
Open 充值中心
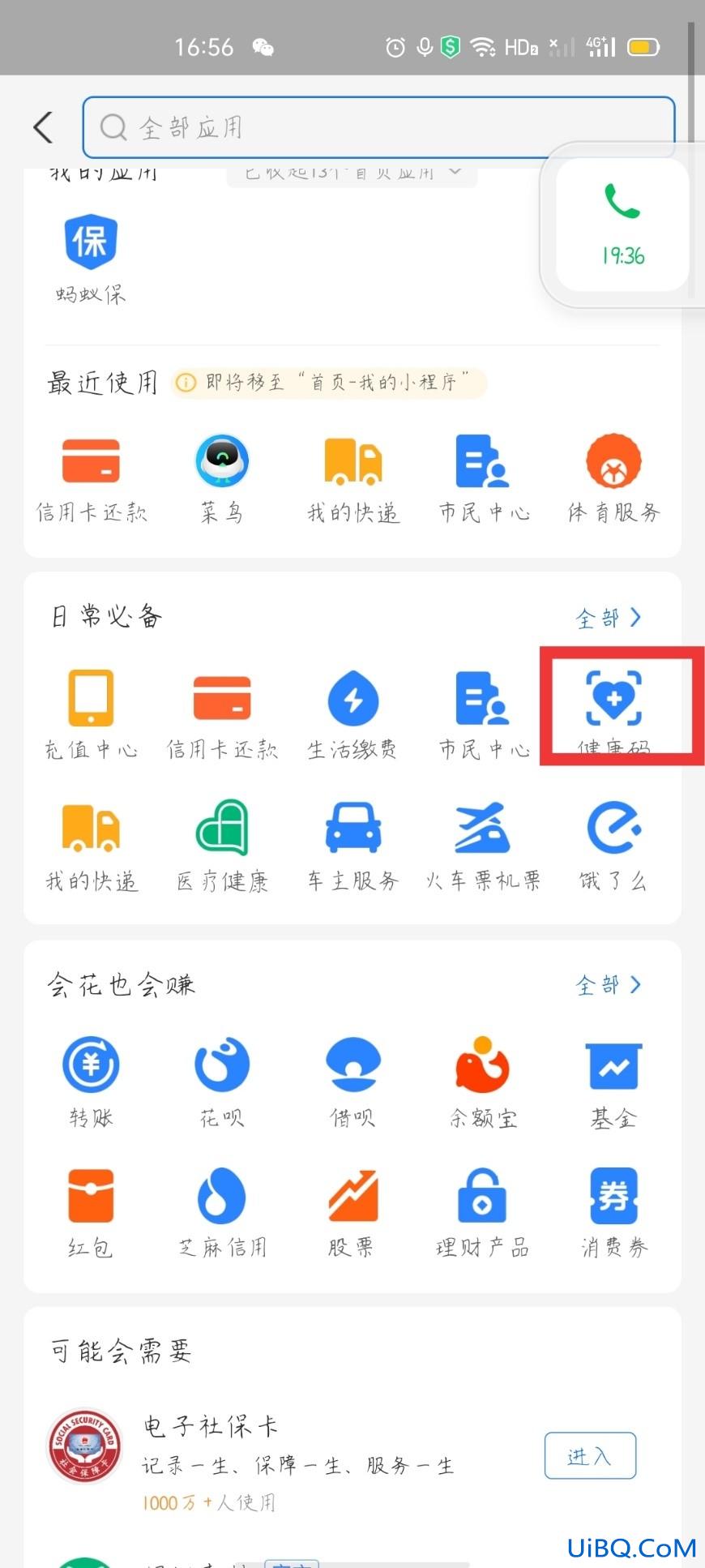coord(91,715)
